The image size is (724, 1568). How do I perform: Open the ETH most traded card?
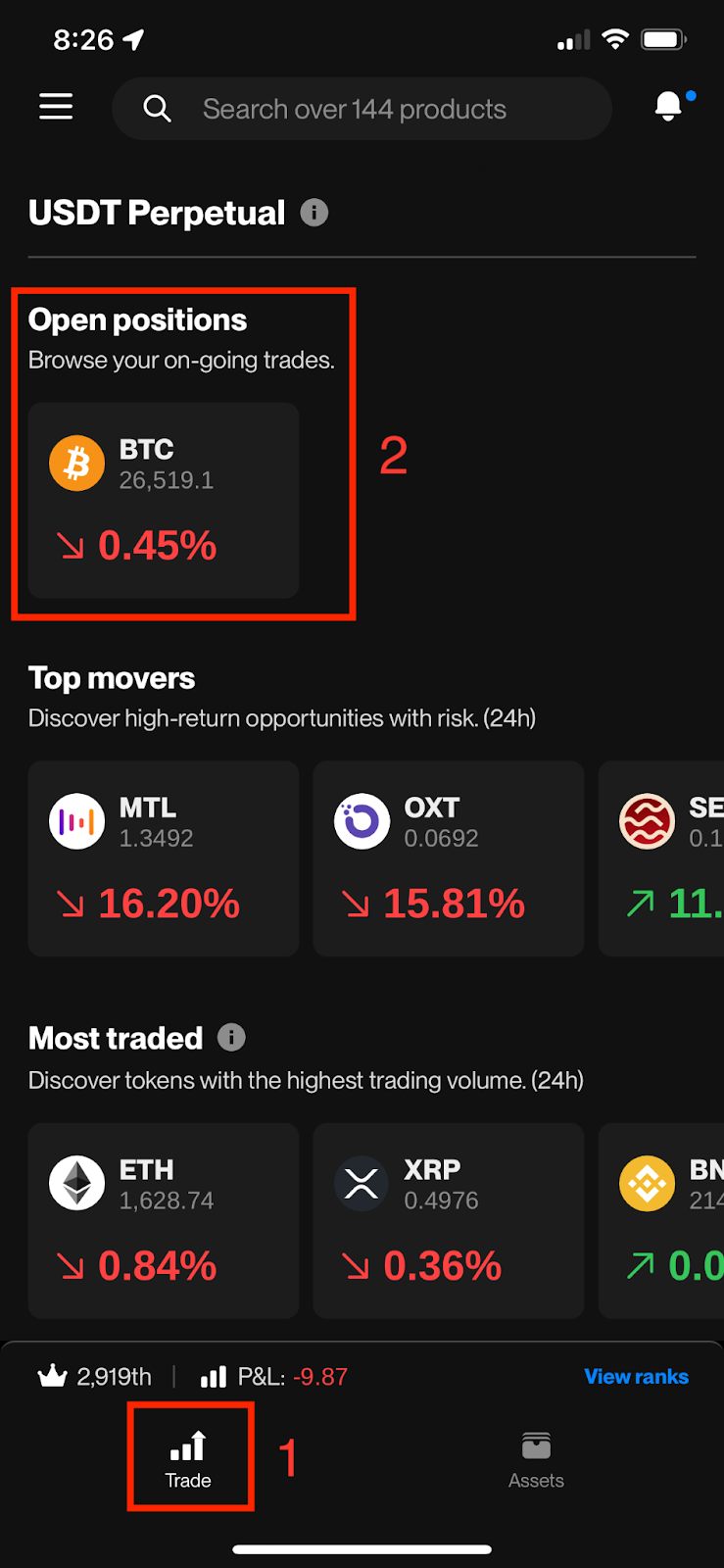pyautogui.click(x=164, y=1221)
